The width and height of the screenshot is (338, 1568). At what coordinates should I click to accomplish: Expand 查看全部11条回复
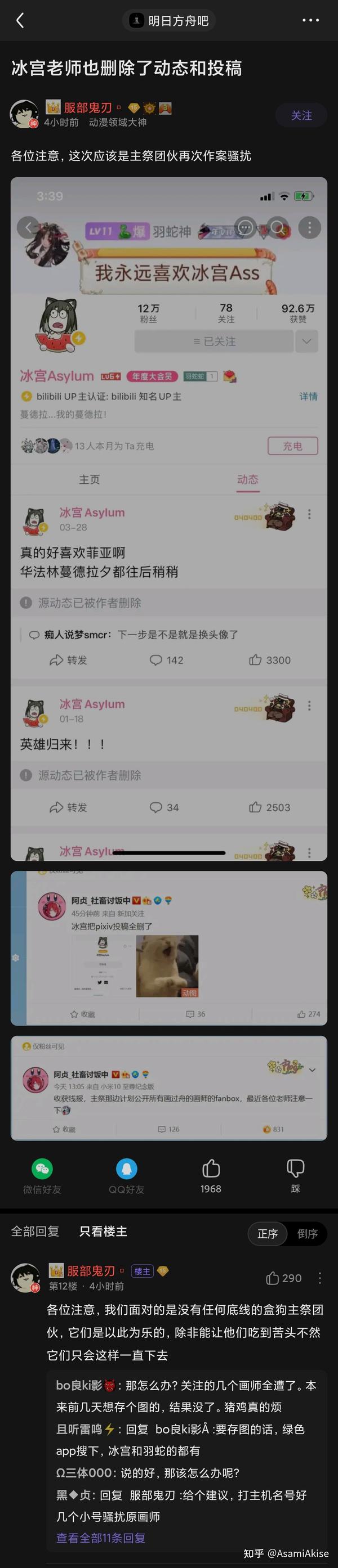(x=100, y=1538)
